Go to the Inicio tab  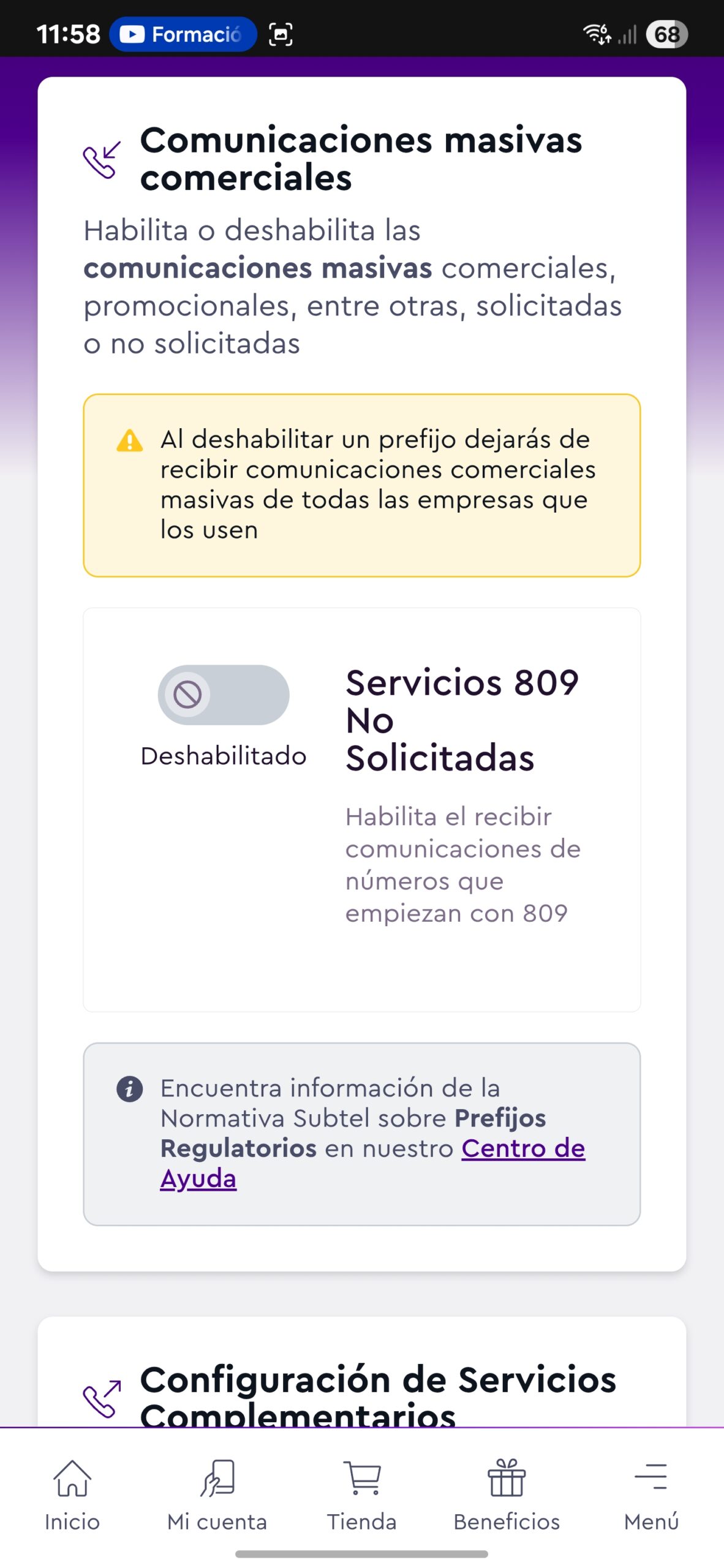[72, 1493]
